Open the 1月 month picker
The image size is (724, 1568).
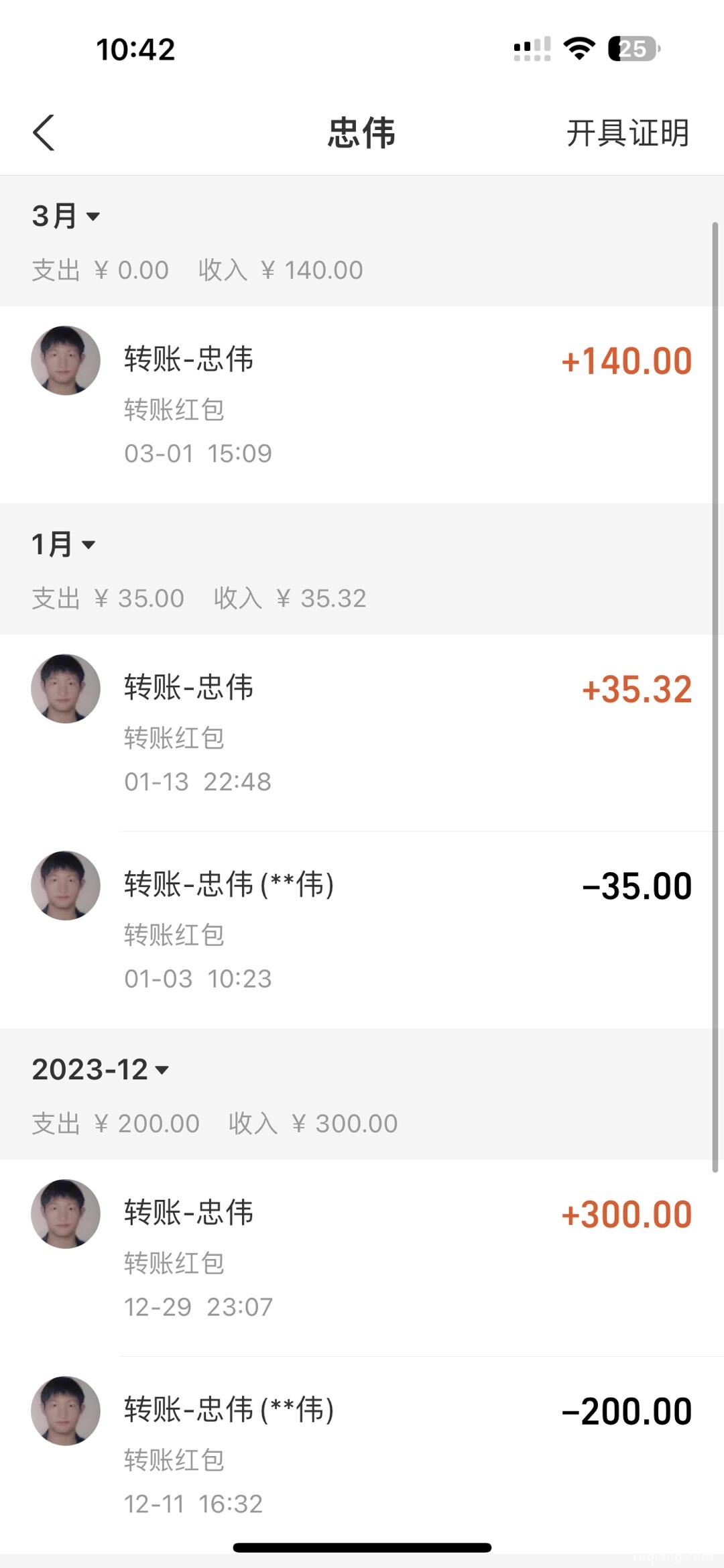coord(64,544)
